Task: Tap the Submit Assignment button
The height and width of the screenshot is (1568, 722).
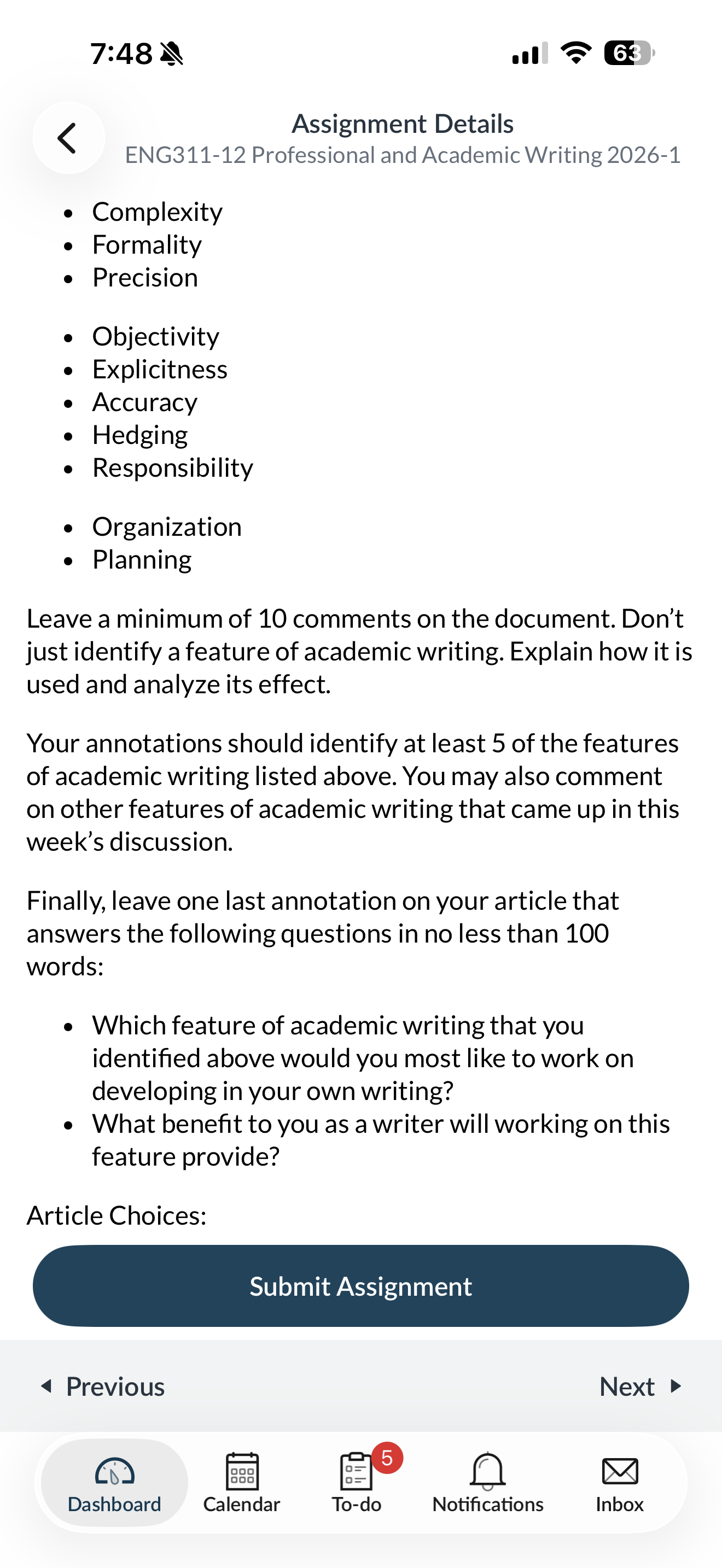Action: point(361,1286)
